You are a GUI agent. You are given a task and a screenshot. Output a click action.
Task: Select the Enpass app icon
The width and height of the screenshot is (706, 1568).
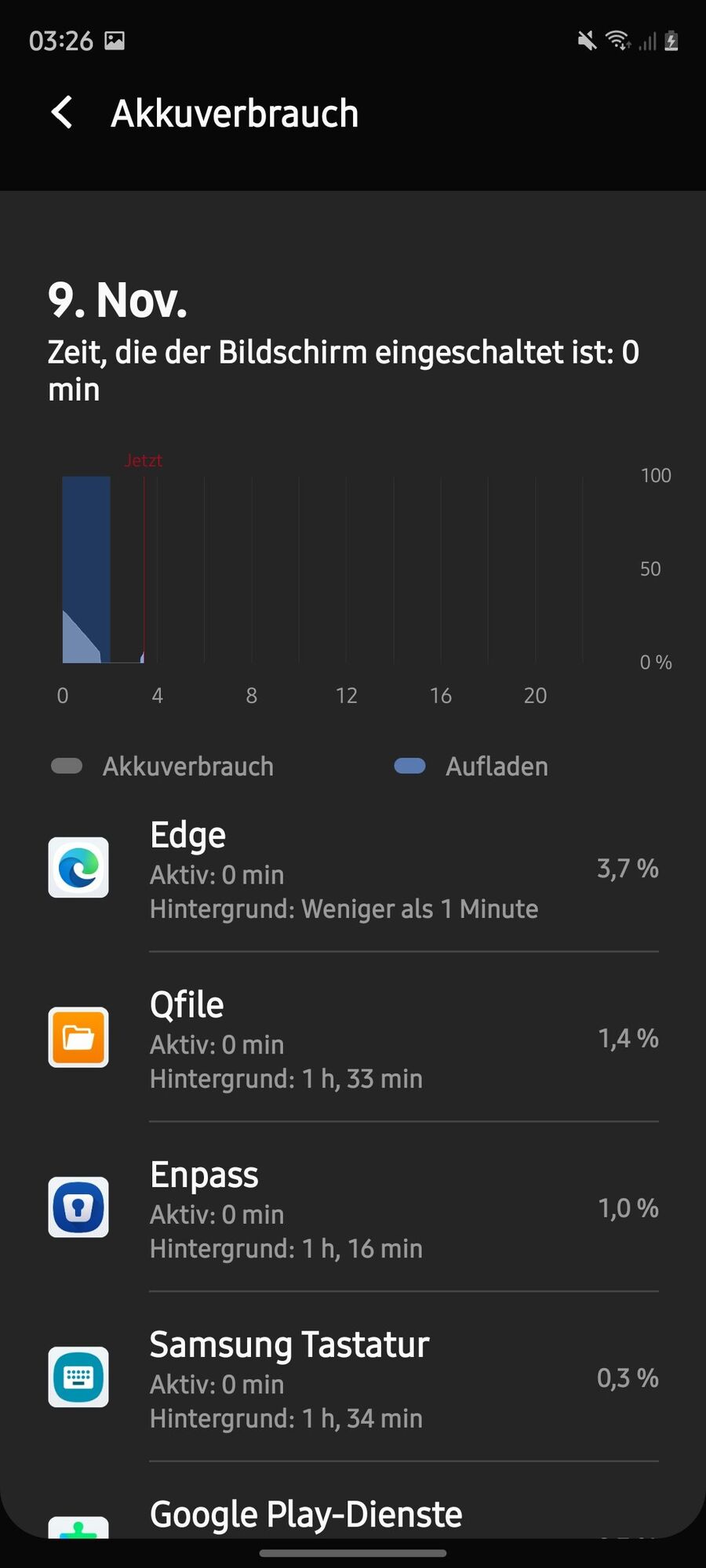coord(78,1208)
